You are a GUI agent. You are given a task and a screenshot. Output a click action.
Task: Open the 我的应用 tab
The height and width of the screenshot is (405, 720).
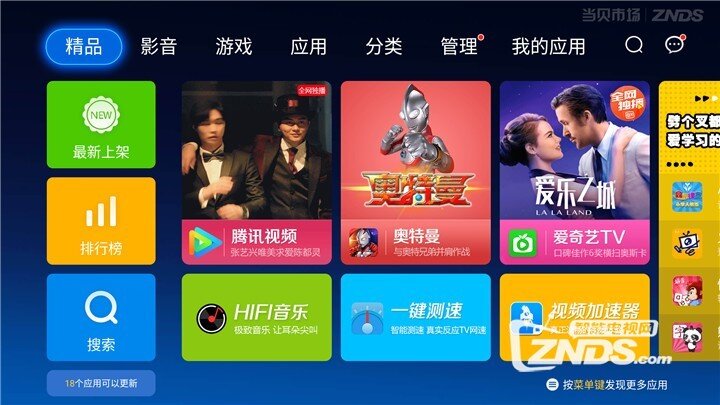pos(549,46)
